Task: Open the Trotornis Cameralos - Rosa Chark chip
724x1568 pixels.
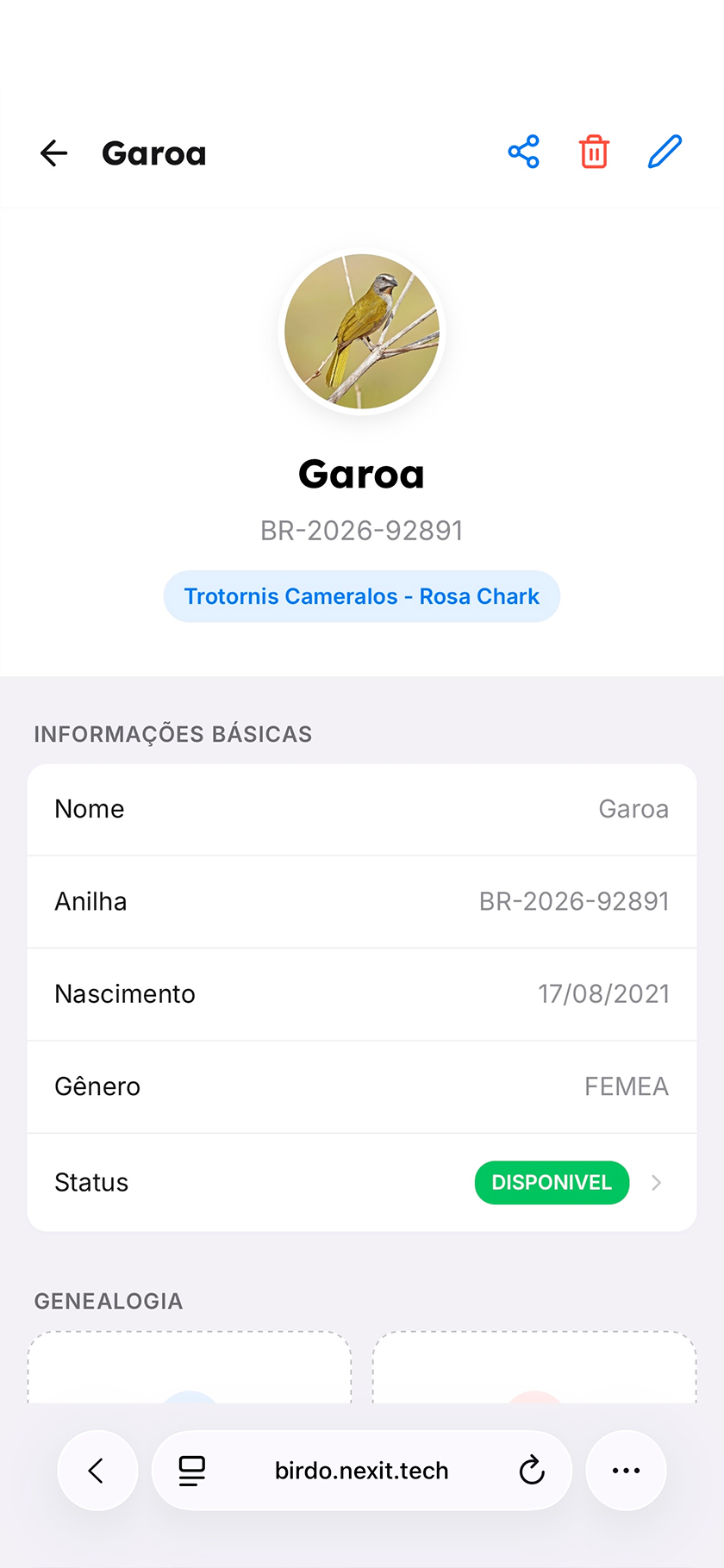Action: click(x=361, y=596)
